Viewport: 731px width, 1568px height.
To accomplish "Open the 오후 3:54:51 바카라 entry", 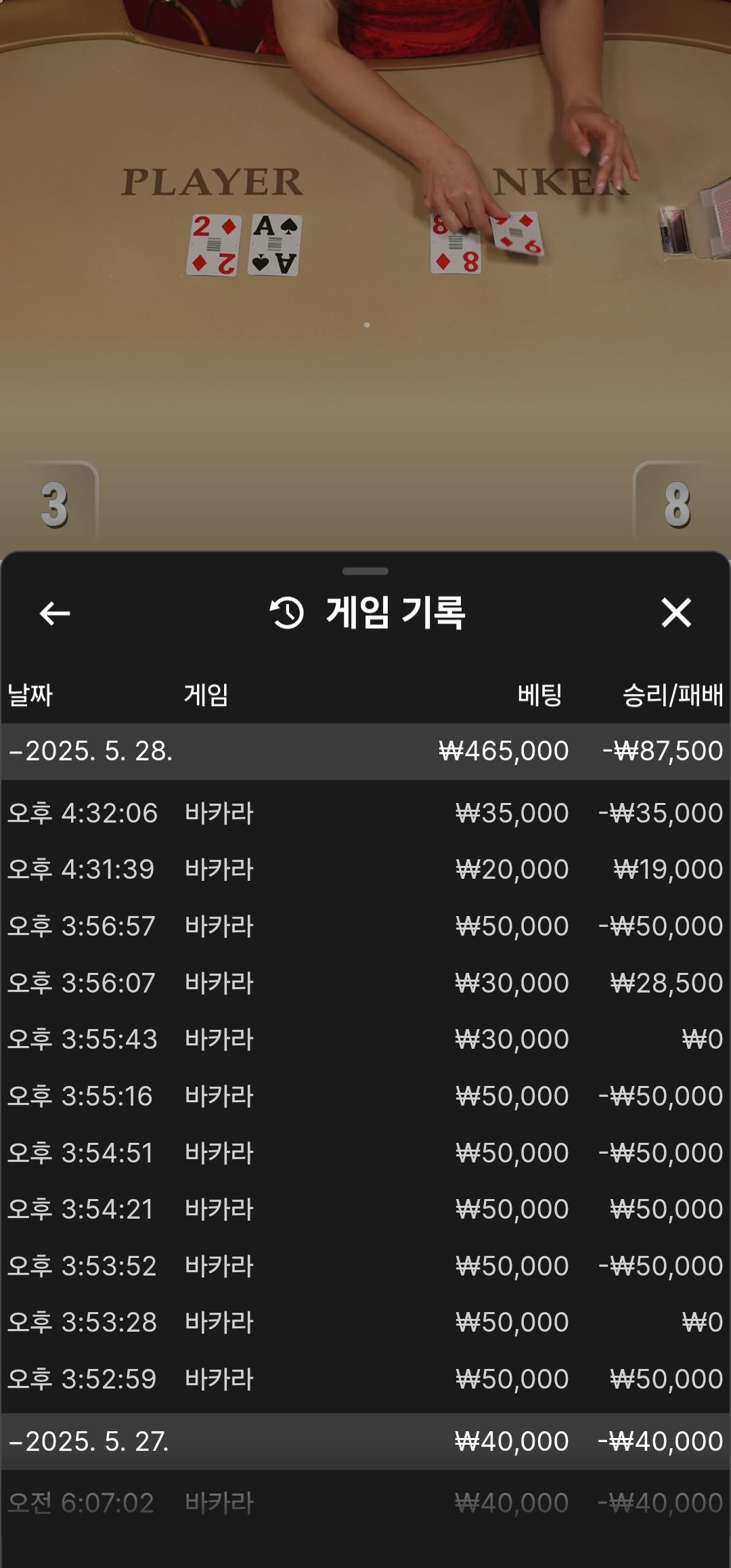I will click(365, 1153).
